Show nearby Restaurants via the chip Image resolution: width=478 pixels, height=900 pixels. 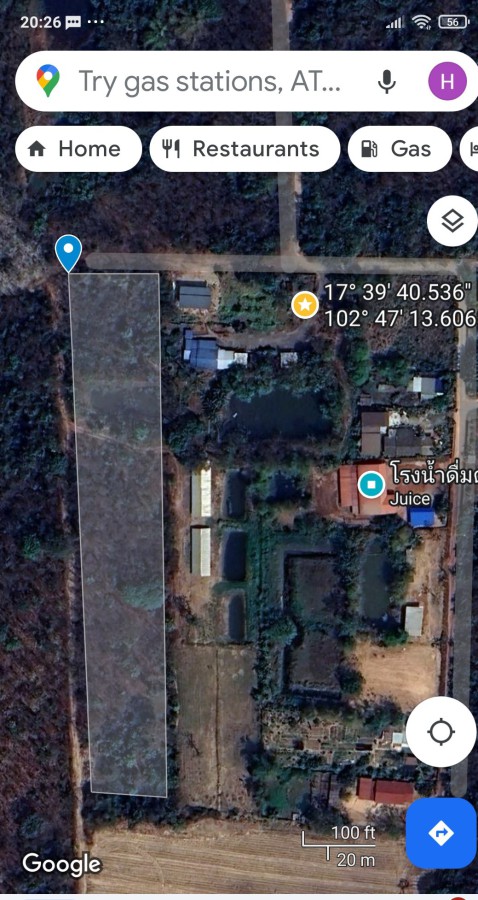[x=245, y=149]
